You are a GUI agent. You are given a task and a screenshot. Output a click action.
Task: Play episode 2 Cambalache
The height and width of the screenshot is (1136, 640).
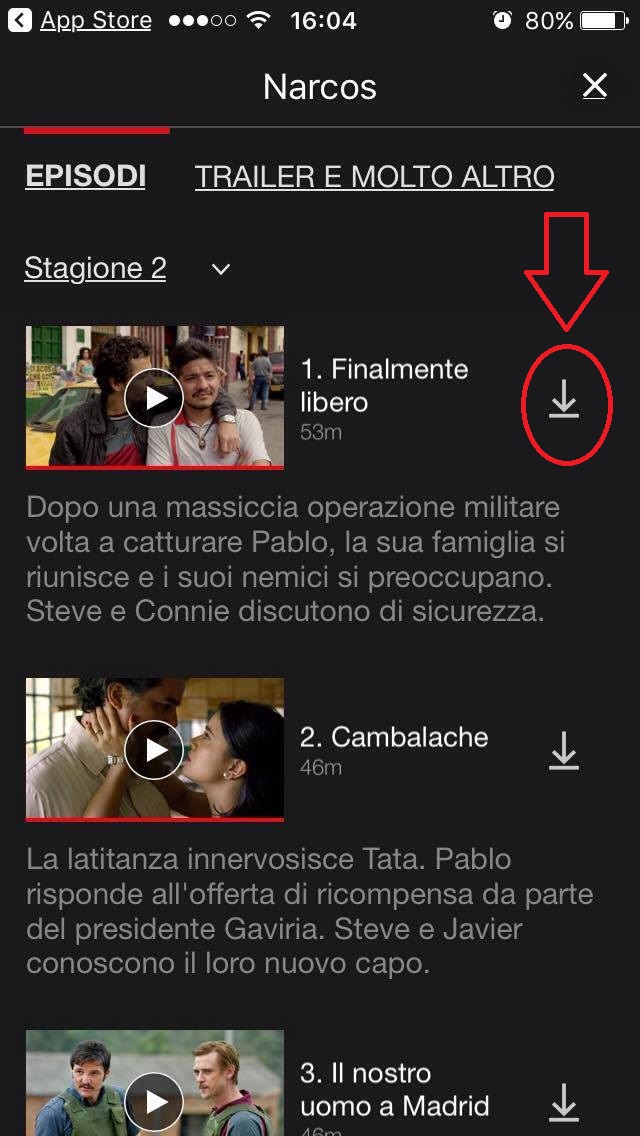(x=154, y=750)
